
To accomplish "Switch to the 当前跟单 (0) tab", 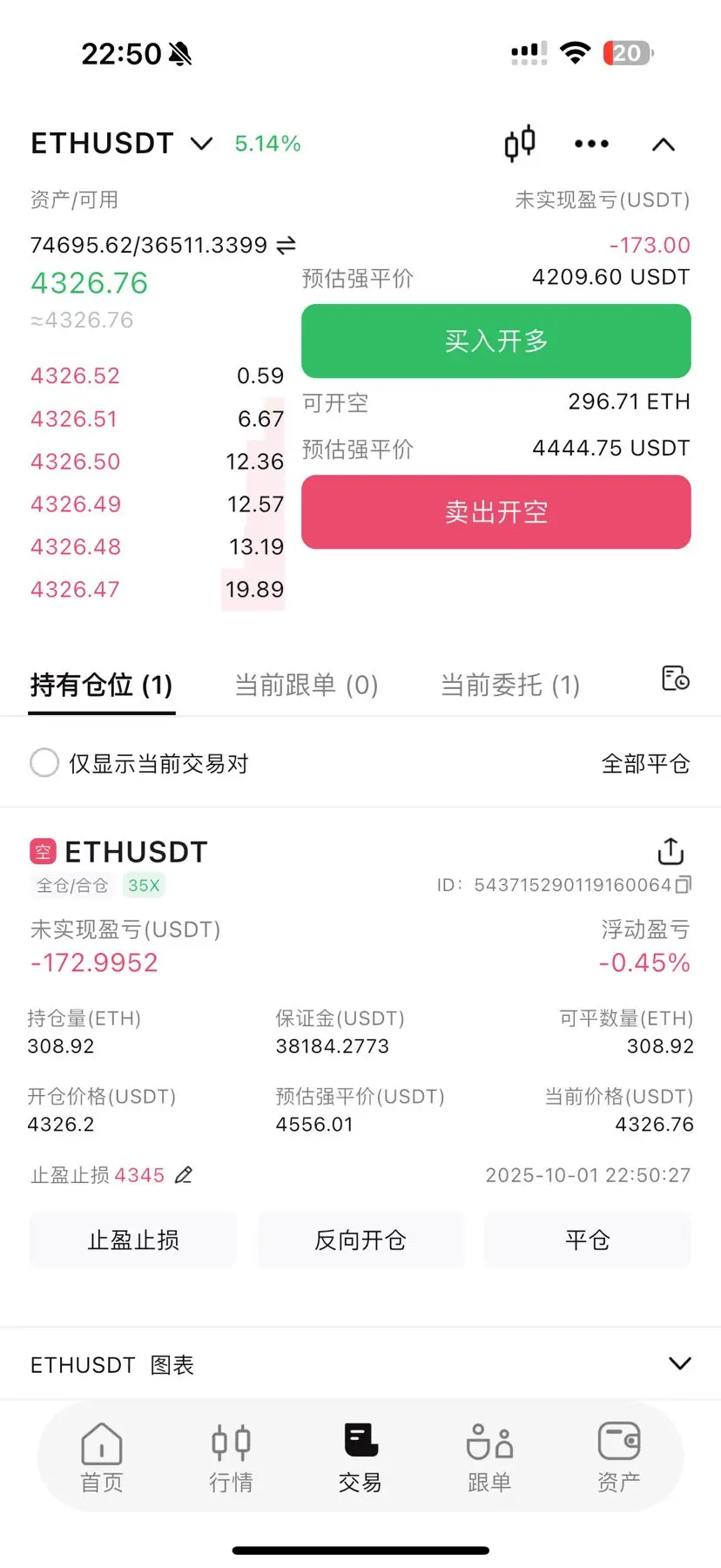I will coord(307,686).
